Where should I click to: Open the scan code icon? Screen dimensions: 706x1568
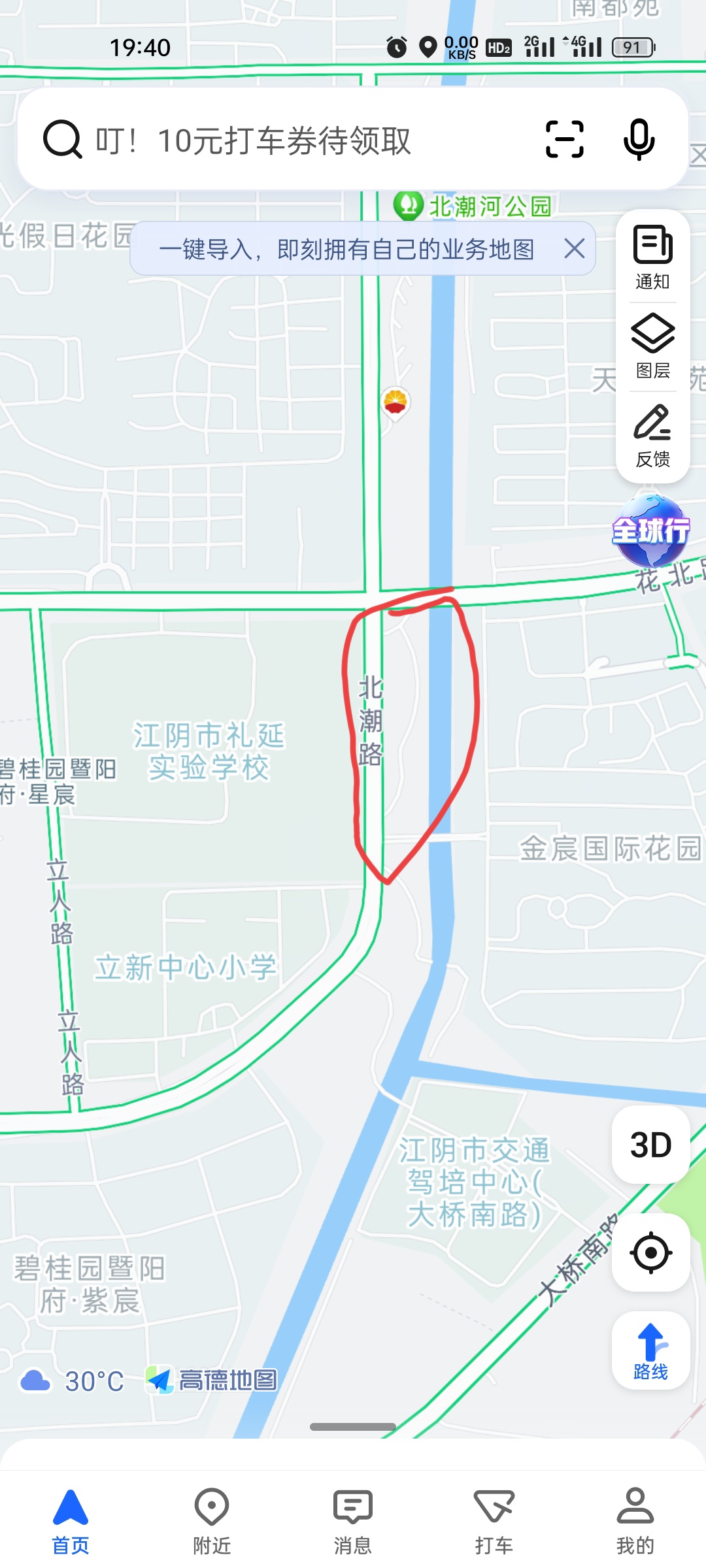click(564, 139)
